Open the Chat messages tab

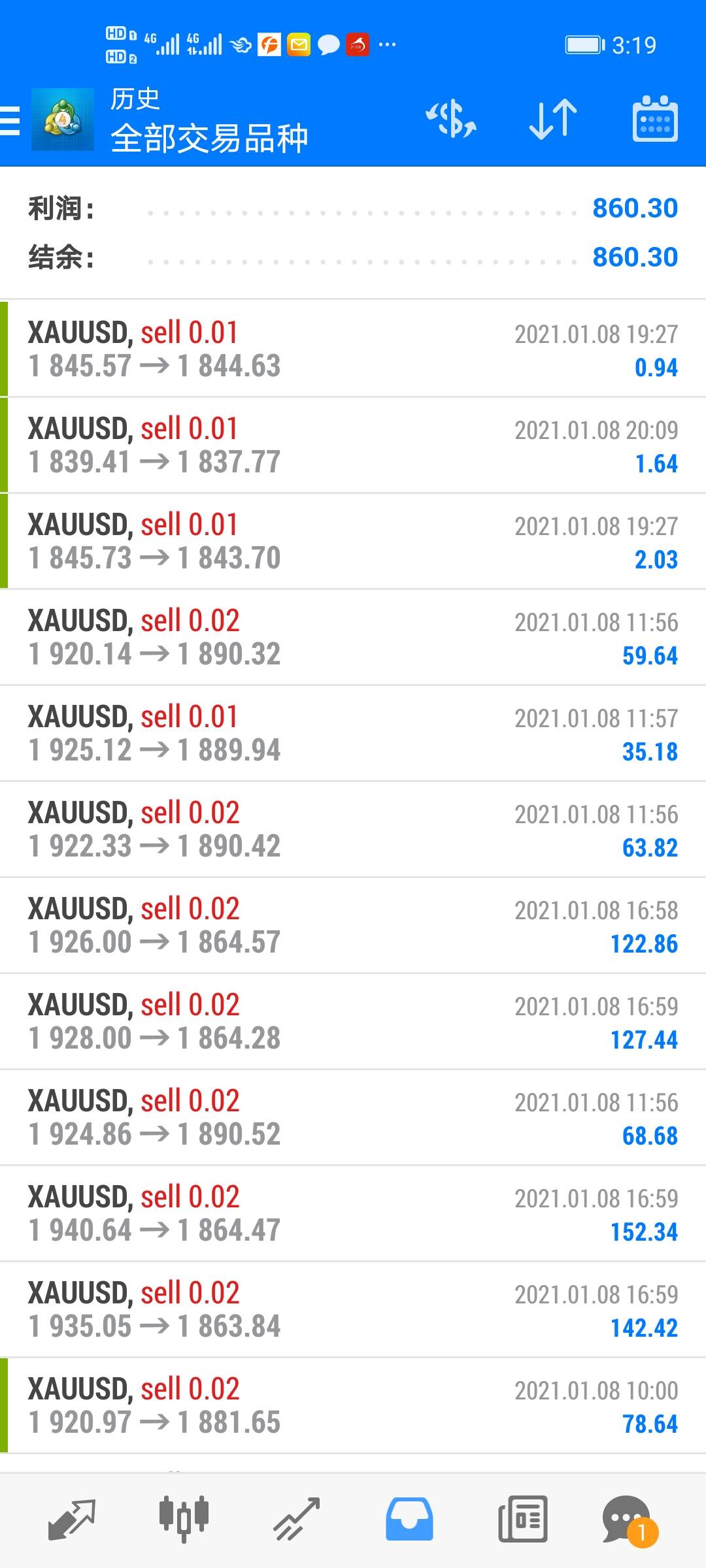pos(628,1520)
